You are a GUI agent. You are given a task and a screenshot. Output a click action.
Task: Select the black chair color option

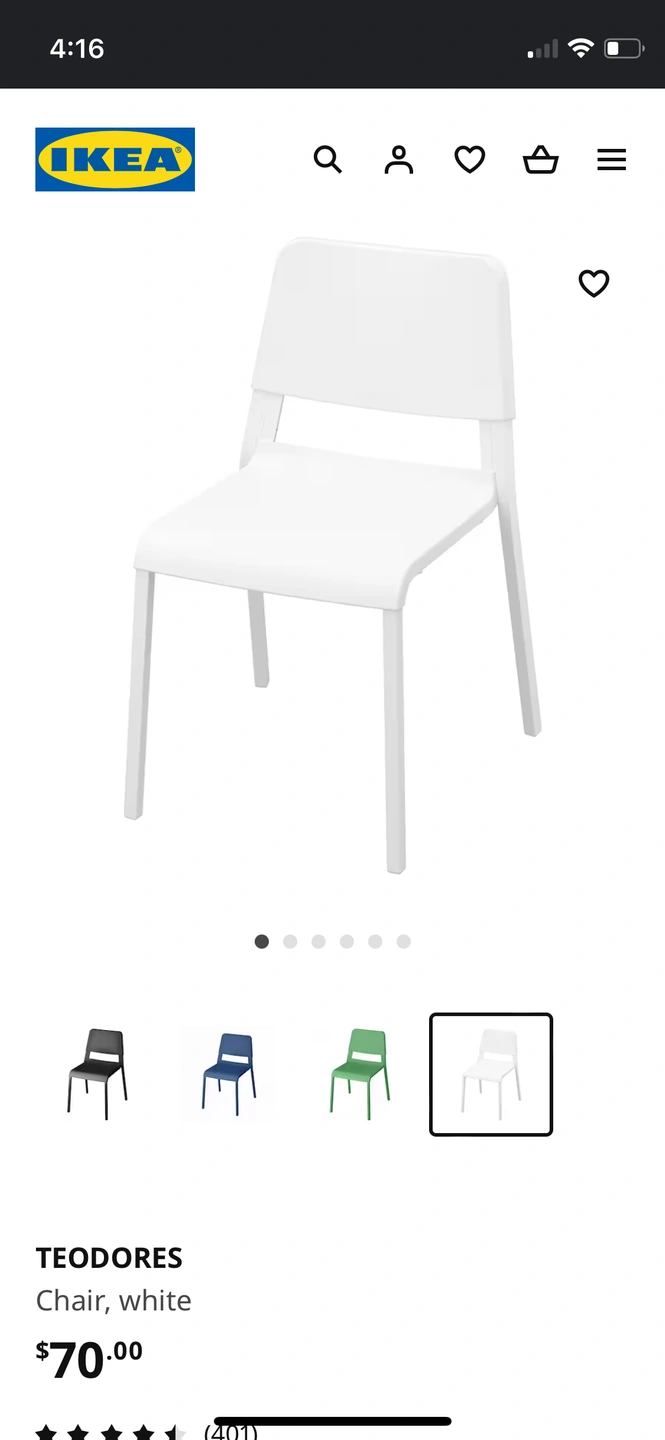(98, 1074)
